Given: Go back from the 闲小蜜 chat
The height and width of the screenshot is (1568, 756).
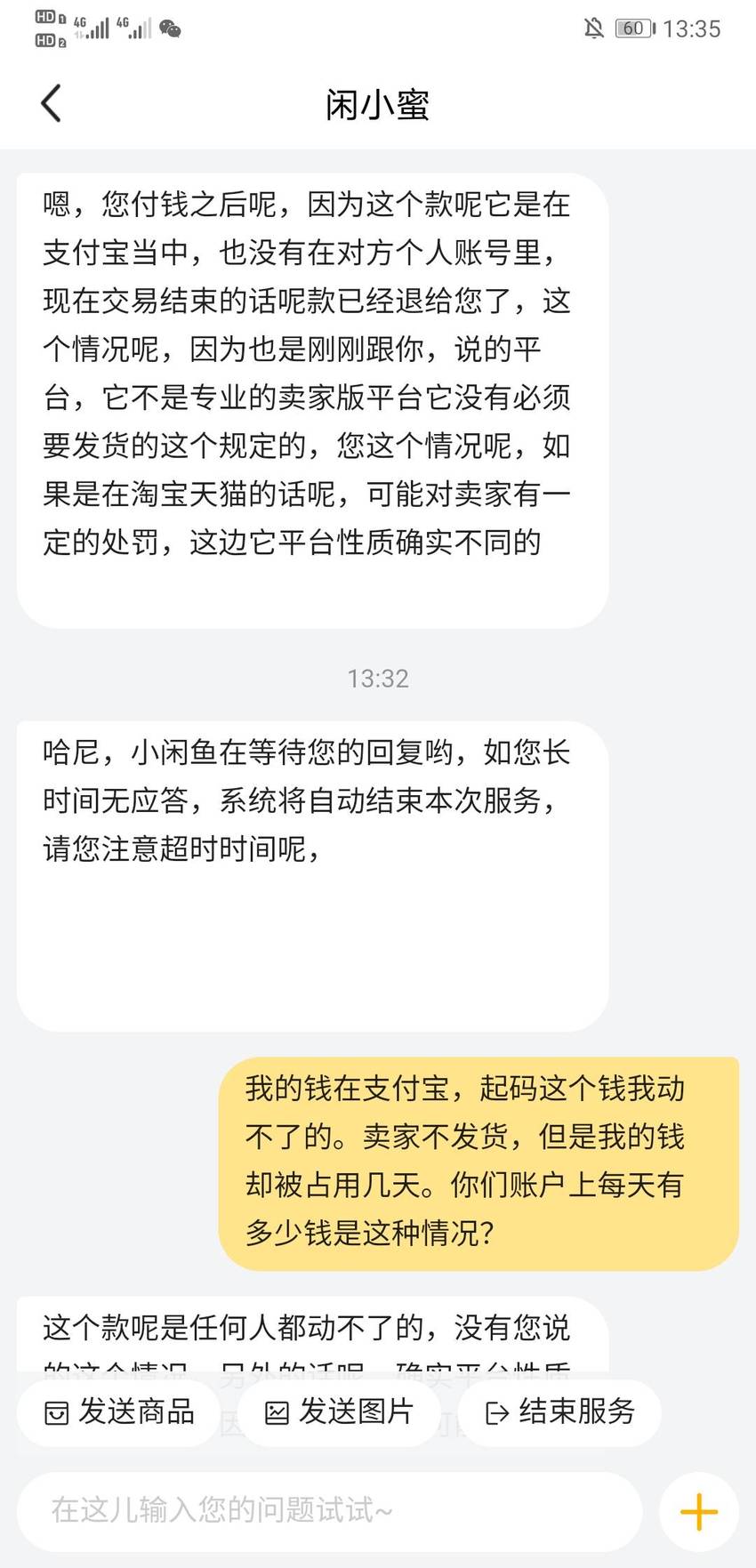Looking at the screenshot, I should (52, 103).
